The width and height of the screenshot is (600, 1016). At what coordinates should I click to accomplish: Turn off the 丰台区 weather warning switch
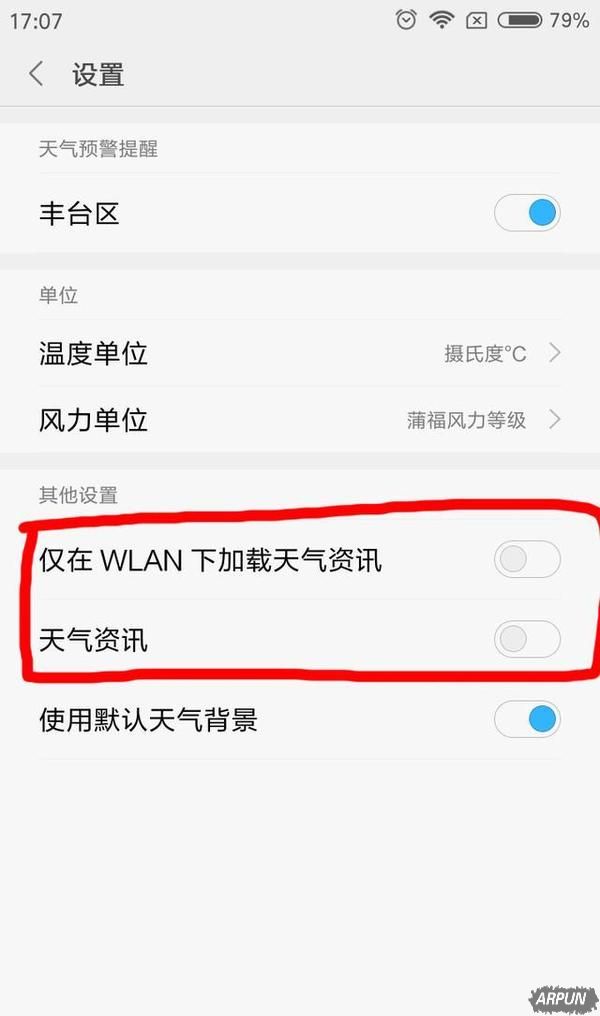527,213
